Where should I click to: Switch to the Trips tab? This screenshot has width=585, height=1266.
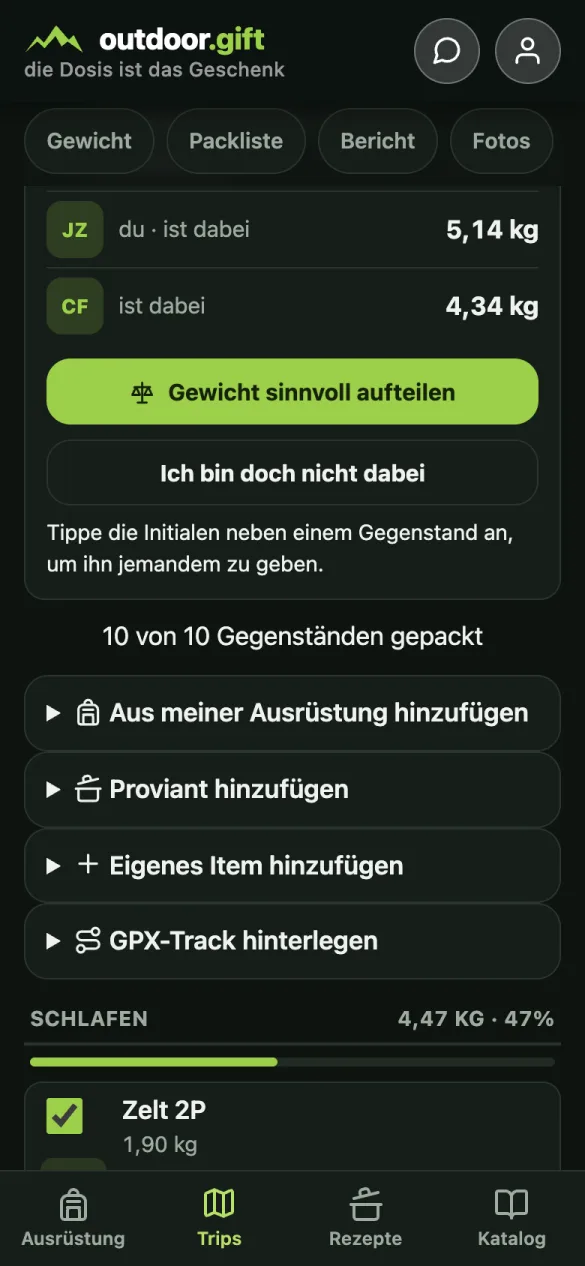219,1219
